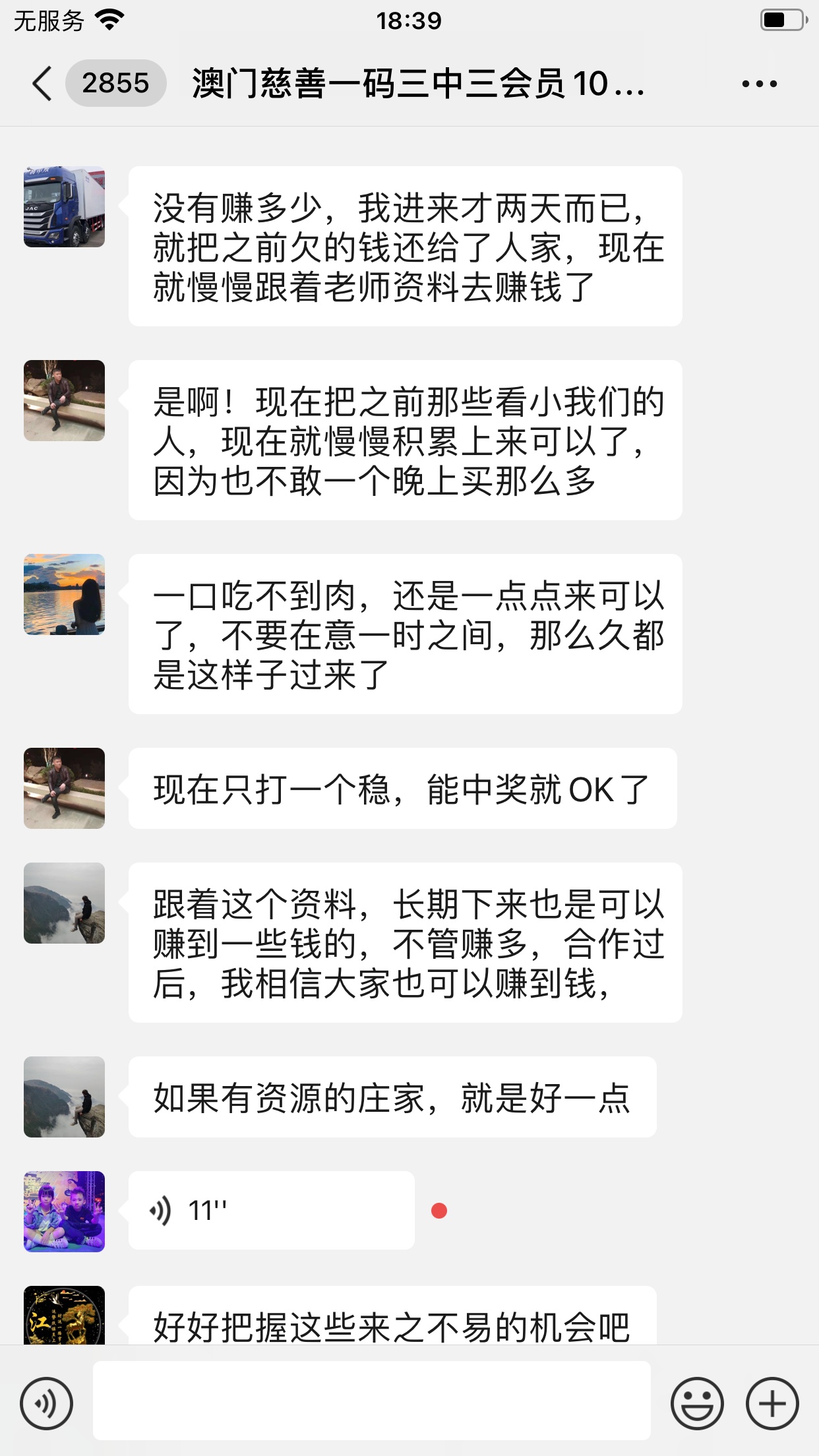
Task: Play the 11-second voice message
Action: (271, 1211)
